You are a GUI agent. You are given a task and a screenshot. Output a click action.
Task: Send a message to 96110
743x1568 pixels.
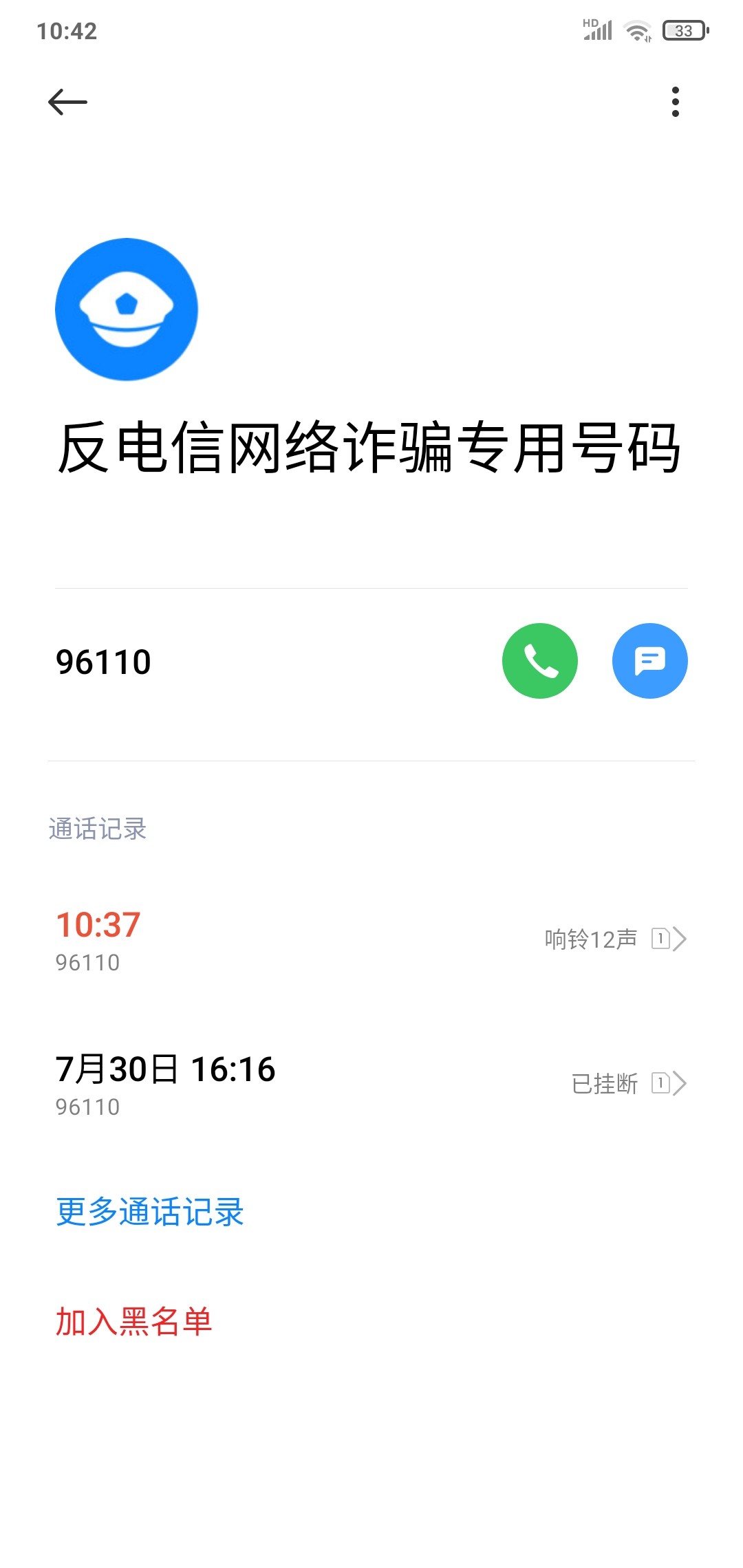pos(649,661)
